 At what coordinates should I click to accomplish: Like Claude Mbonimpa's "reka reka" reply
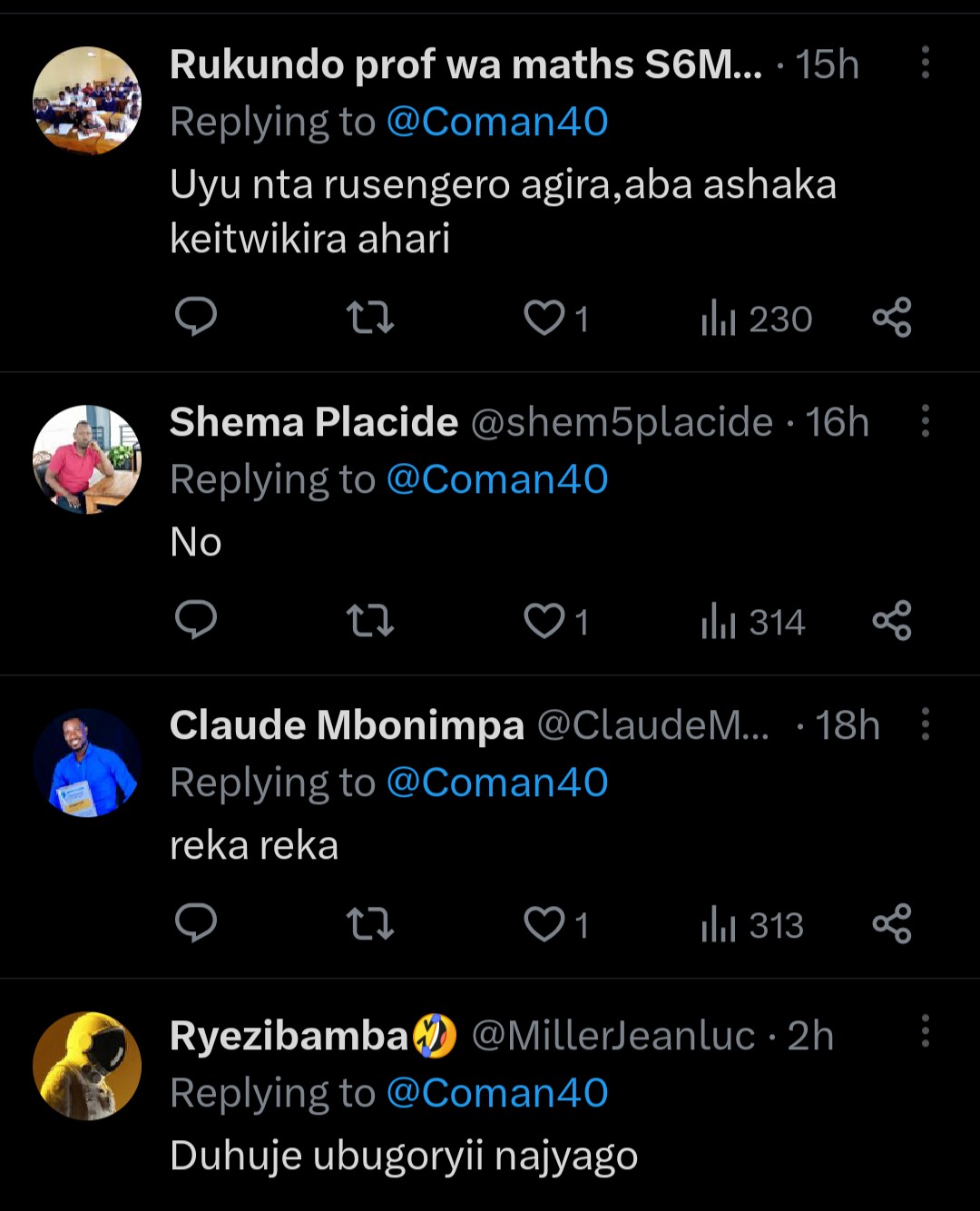[544, 924]
